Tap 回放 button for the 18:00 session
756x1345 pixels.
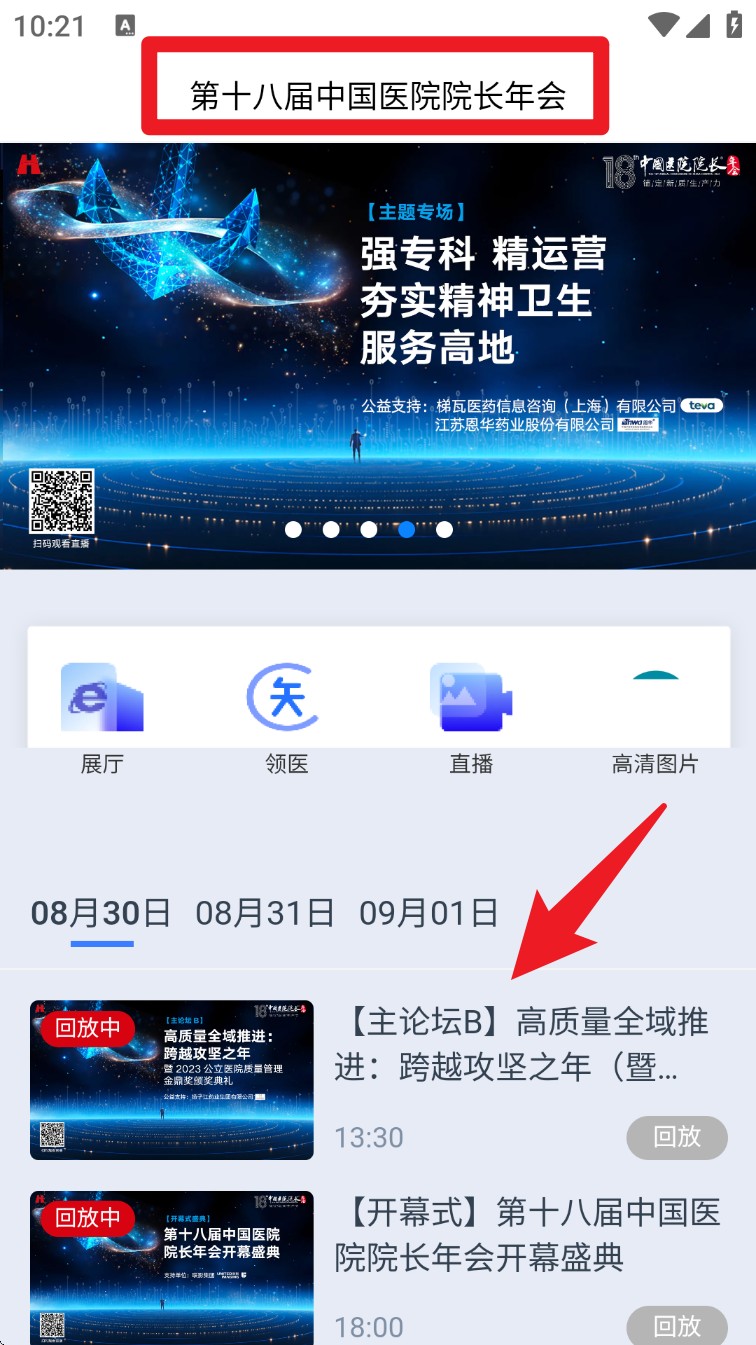[x=677, y=1326]
